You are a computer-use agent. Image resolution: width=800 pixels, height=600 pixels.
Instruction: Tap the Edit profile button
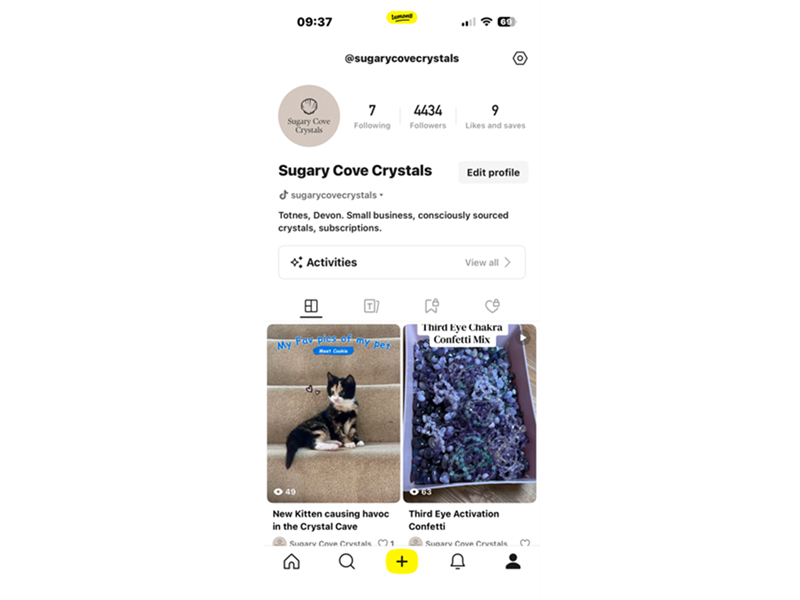point(493,172)
